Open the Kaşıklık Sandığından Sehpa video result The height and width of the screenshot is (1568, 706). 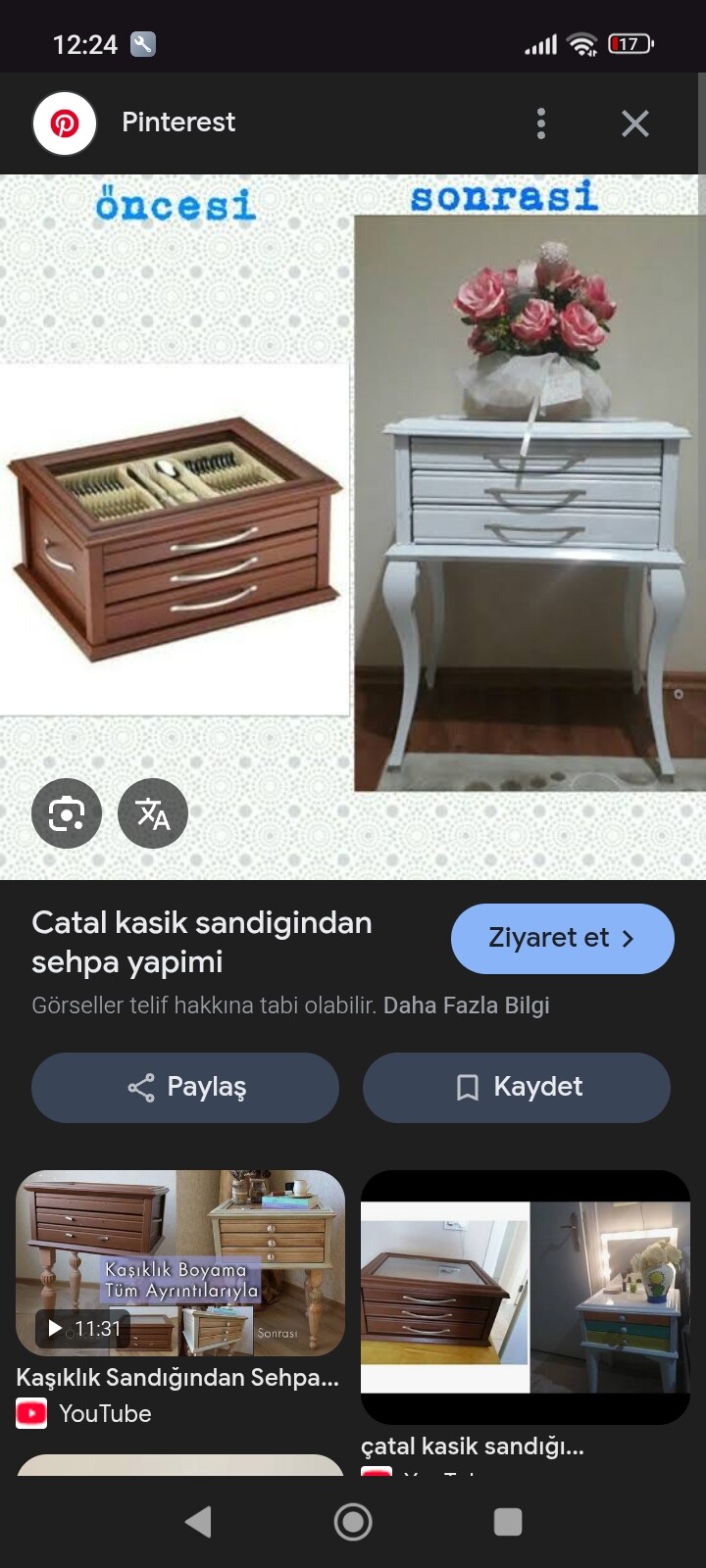(180, 1264)
